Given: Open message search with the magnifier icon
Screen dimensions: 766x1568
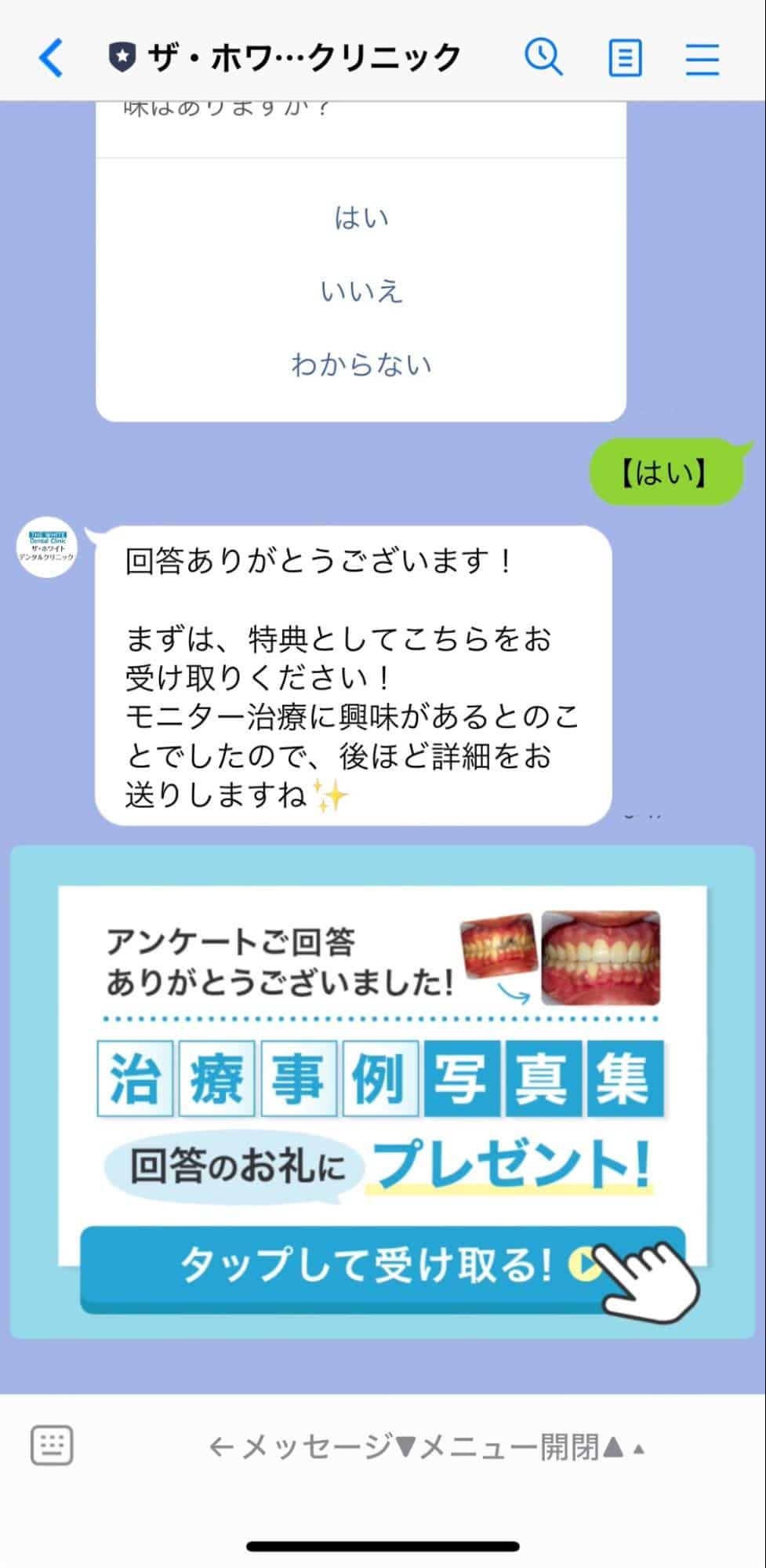Looking at the screenshot, I should pos(545,58).
